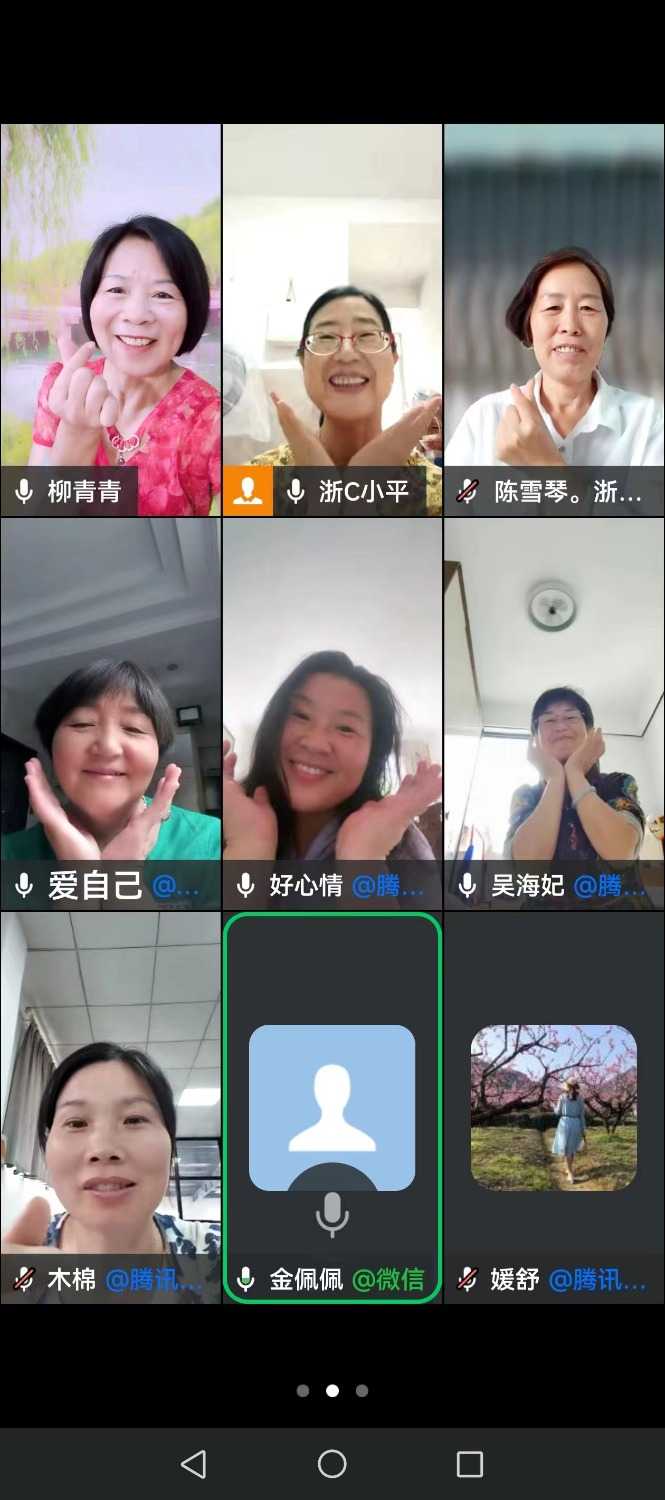Go back with the system back button
The width and height of the screenshot is (665, 1500).
pyautogui.click(x=194, y=1464)
